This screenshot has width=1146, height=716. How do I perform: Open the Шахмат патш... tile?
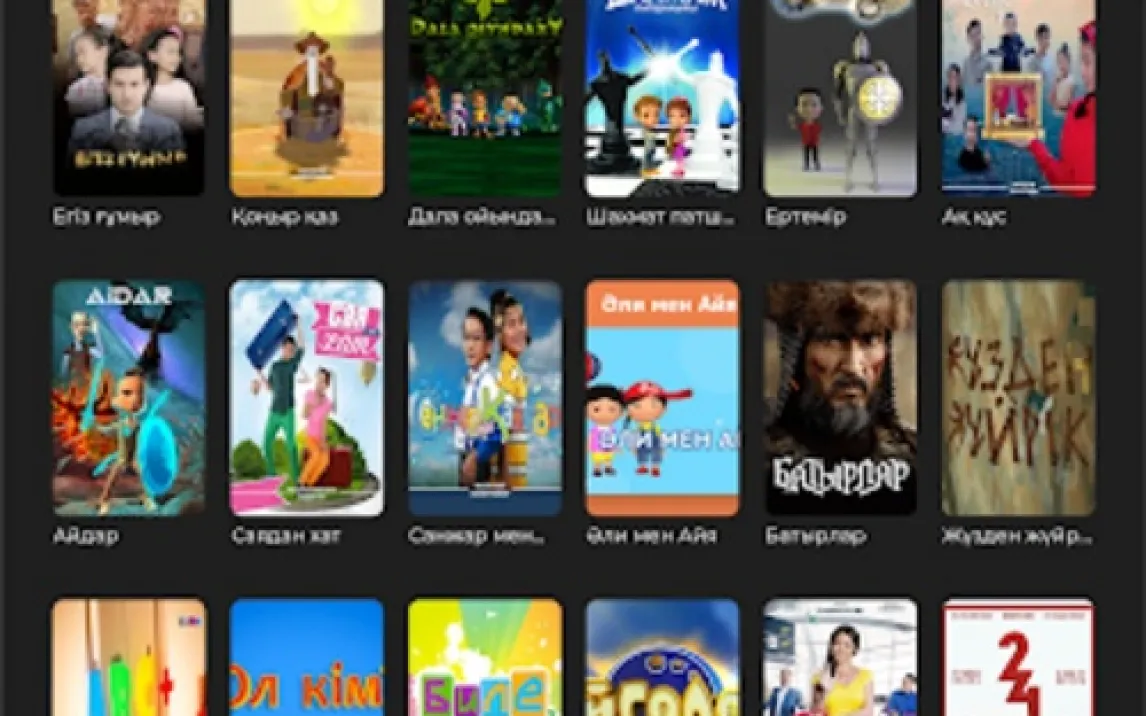pos(663,97)
